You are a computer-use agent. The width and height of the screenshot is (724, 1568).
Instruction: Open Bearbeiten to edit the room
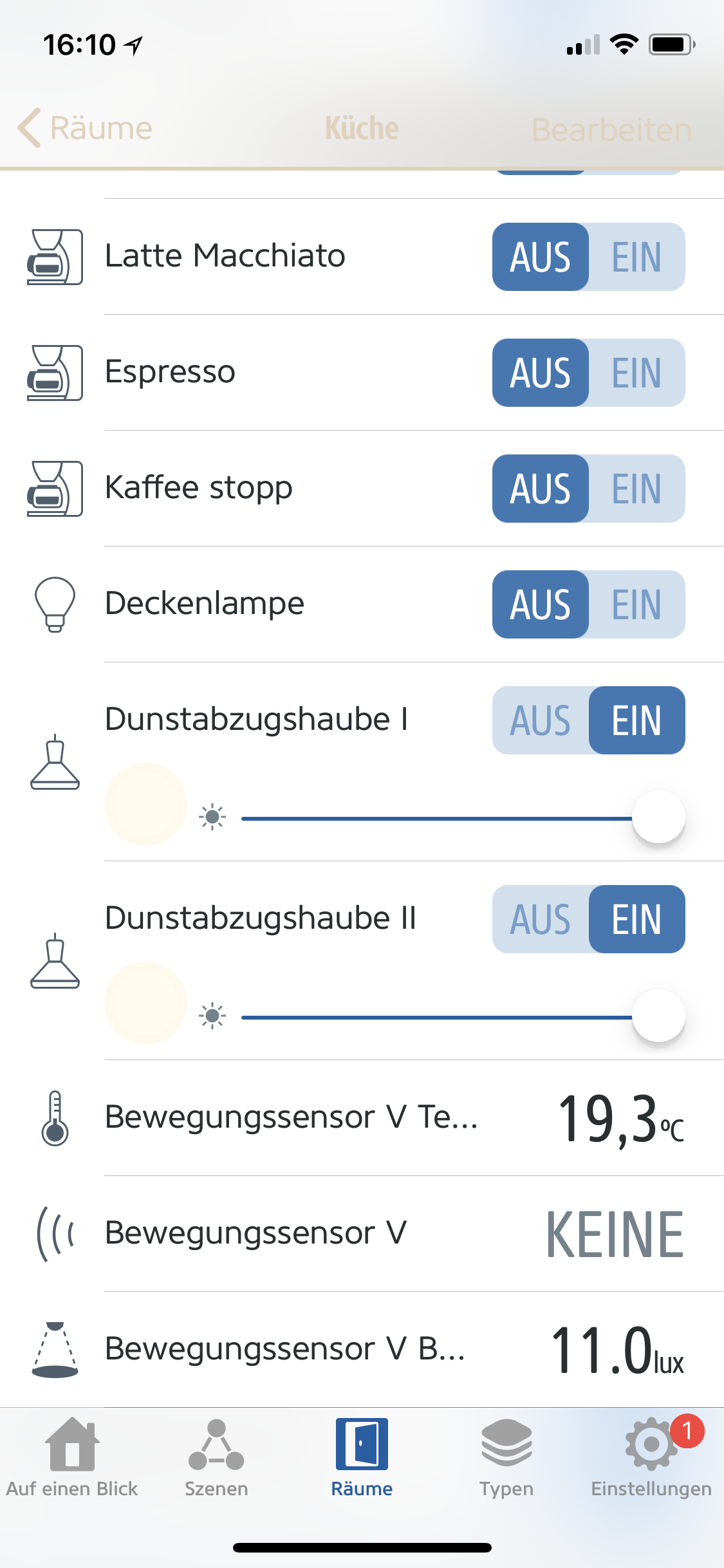(611, 129)
